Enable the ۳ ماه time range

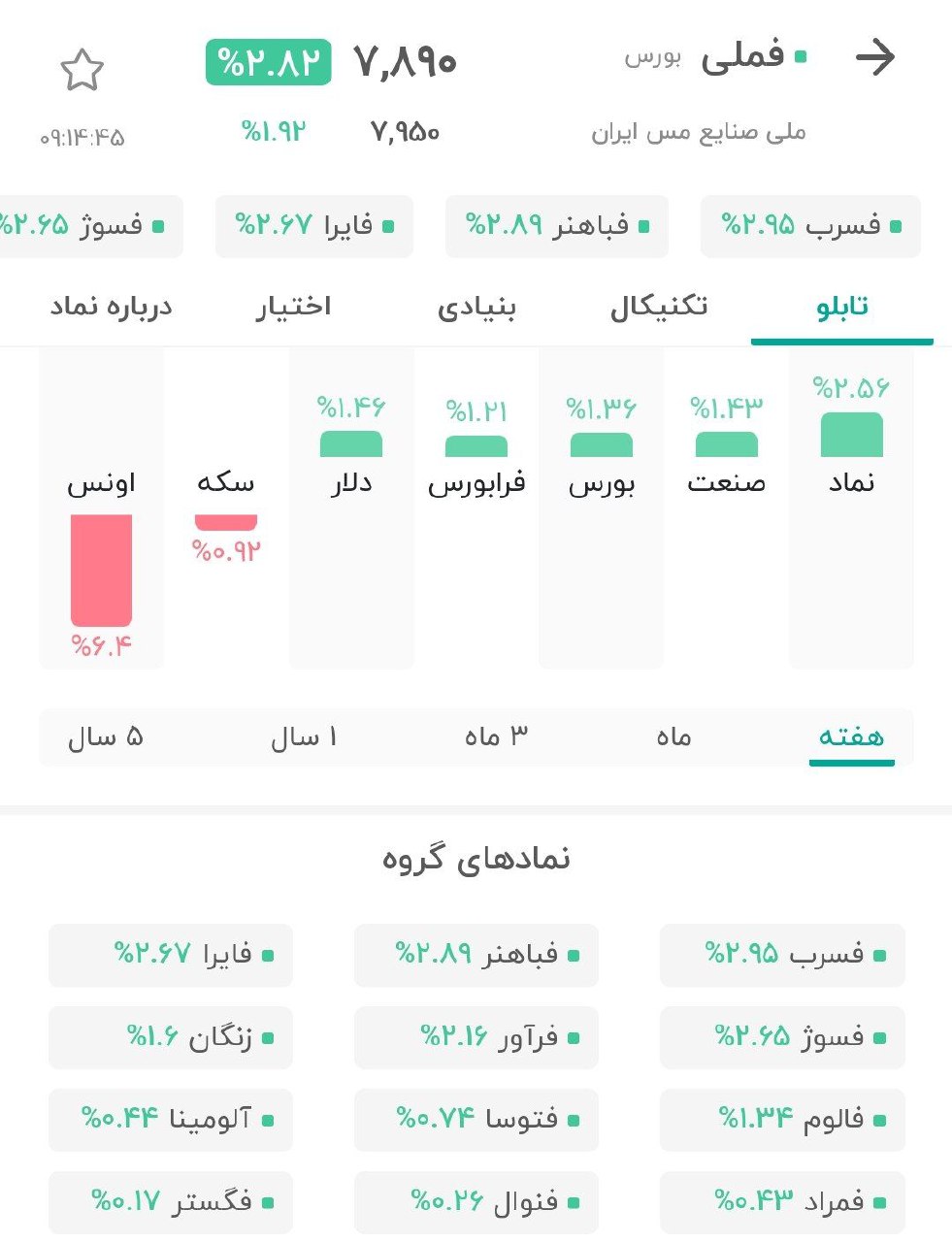(x=494, y=737)
